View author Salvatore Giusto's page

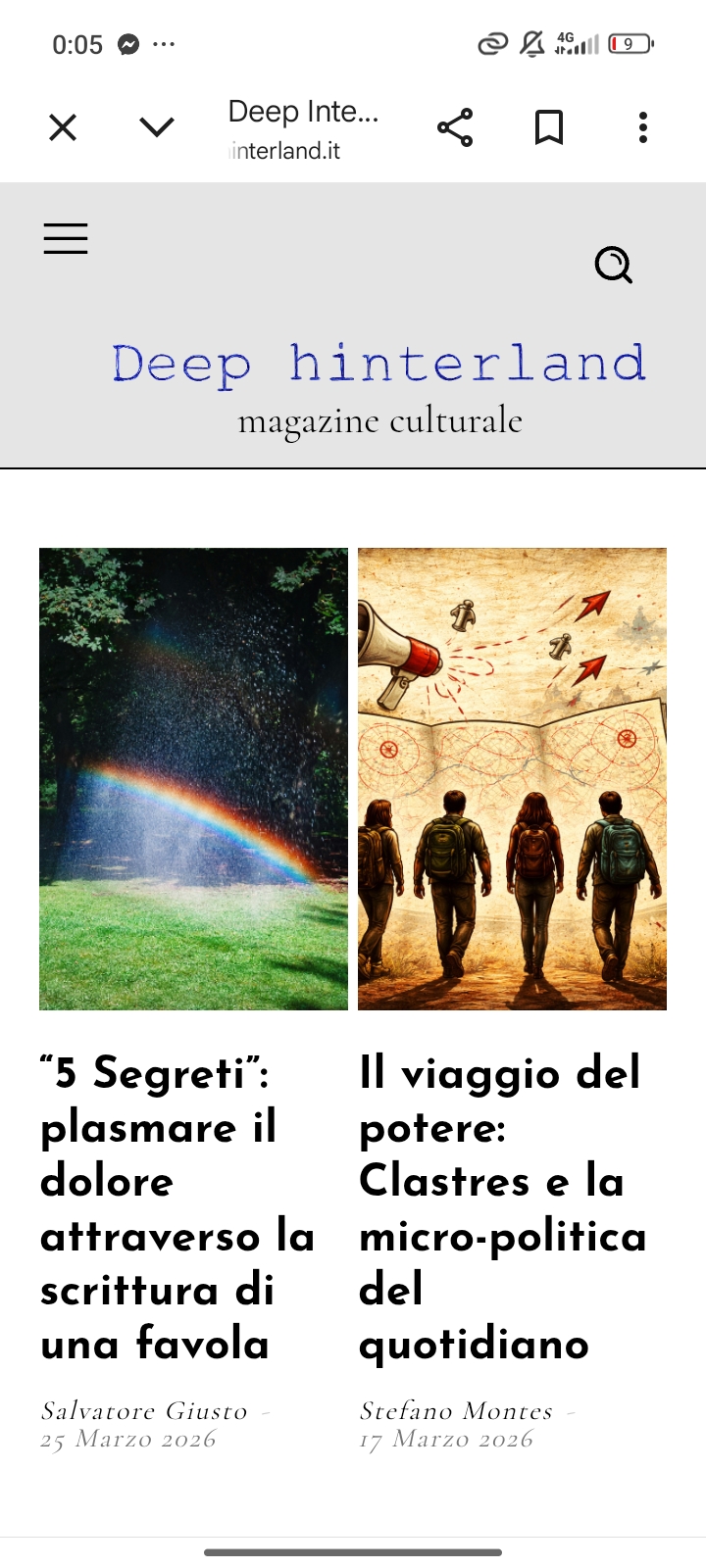click(x=144, y=1411)
